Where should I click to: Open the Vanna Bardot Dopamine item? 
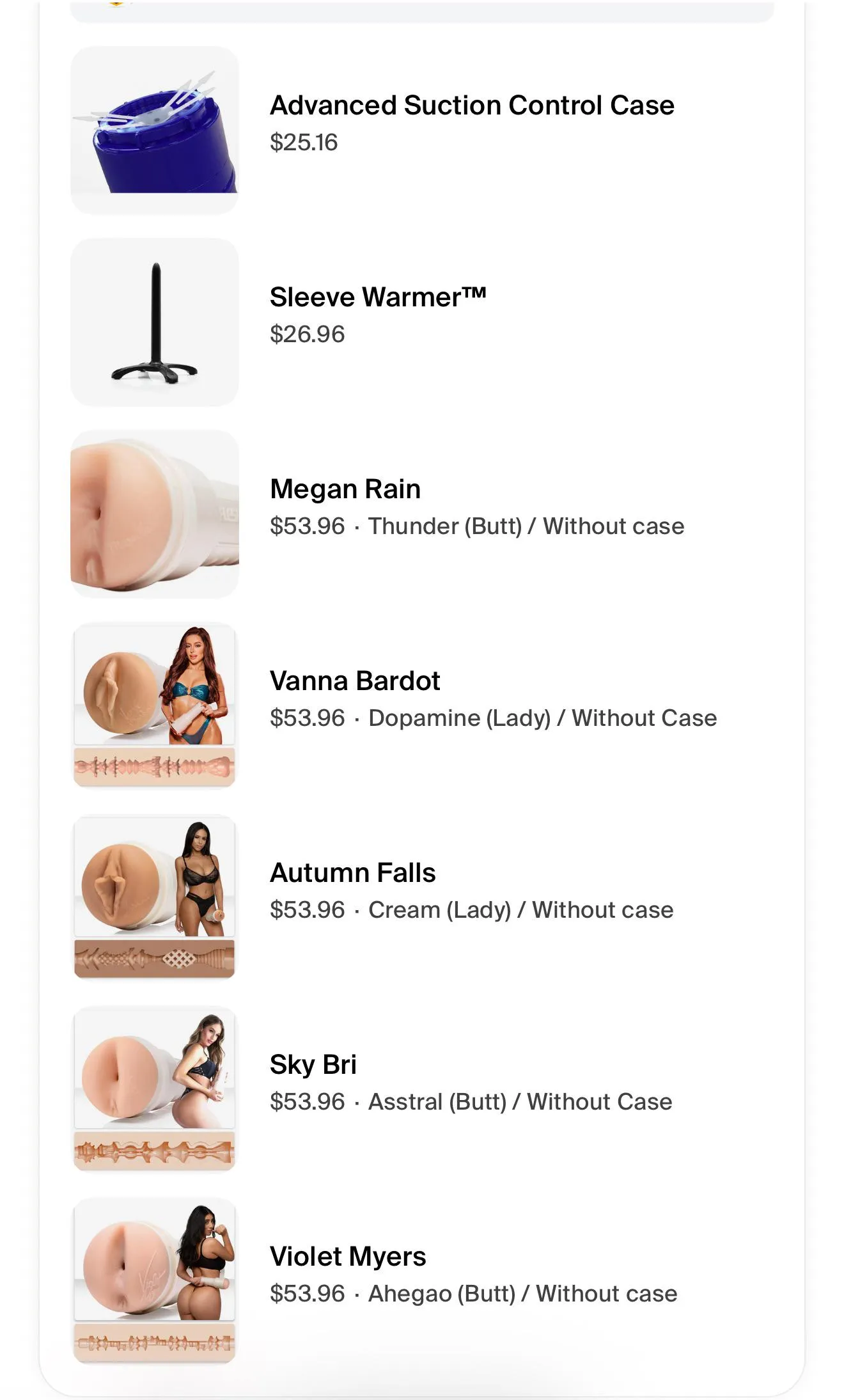(355, 682)
